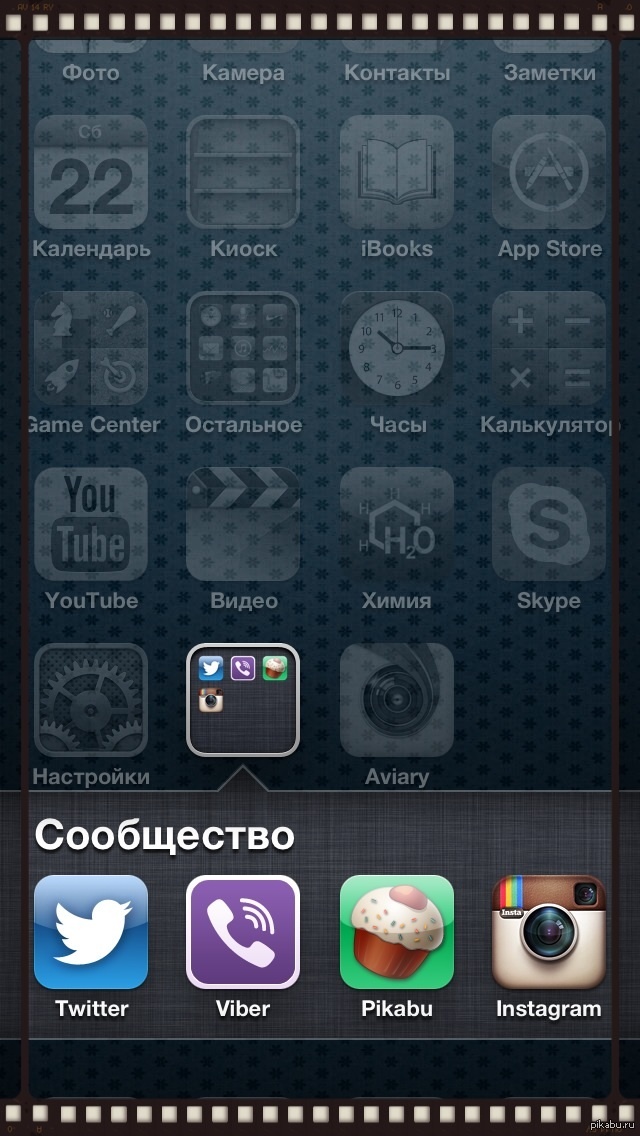Close the open Сообщество folder icon
The height and width of the screenshot is (1136, 640).
point(243,699)
